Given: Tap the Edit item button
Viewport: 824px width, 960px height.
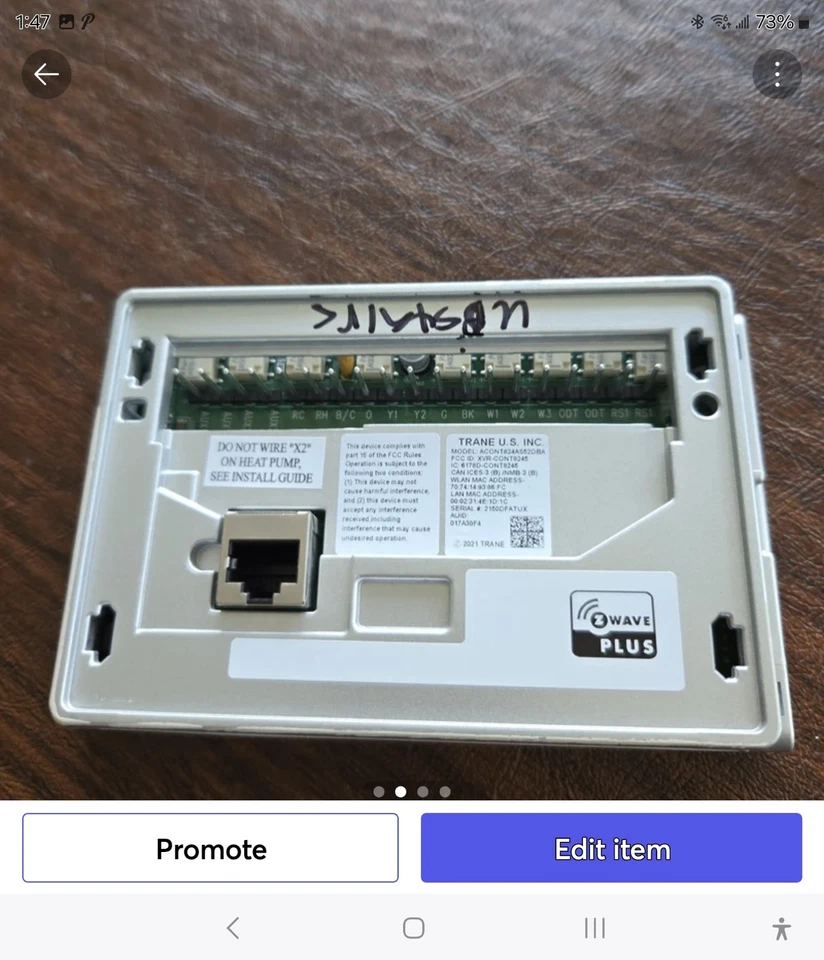Looking at the screenshot, I should (x=611, y=848).
